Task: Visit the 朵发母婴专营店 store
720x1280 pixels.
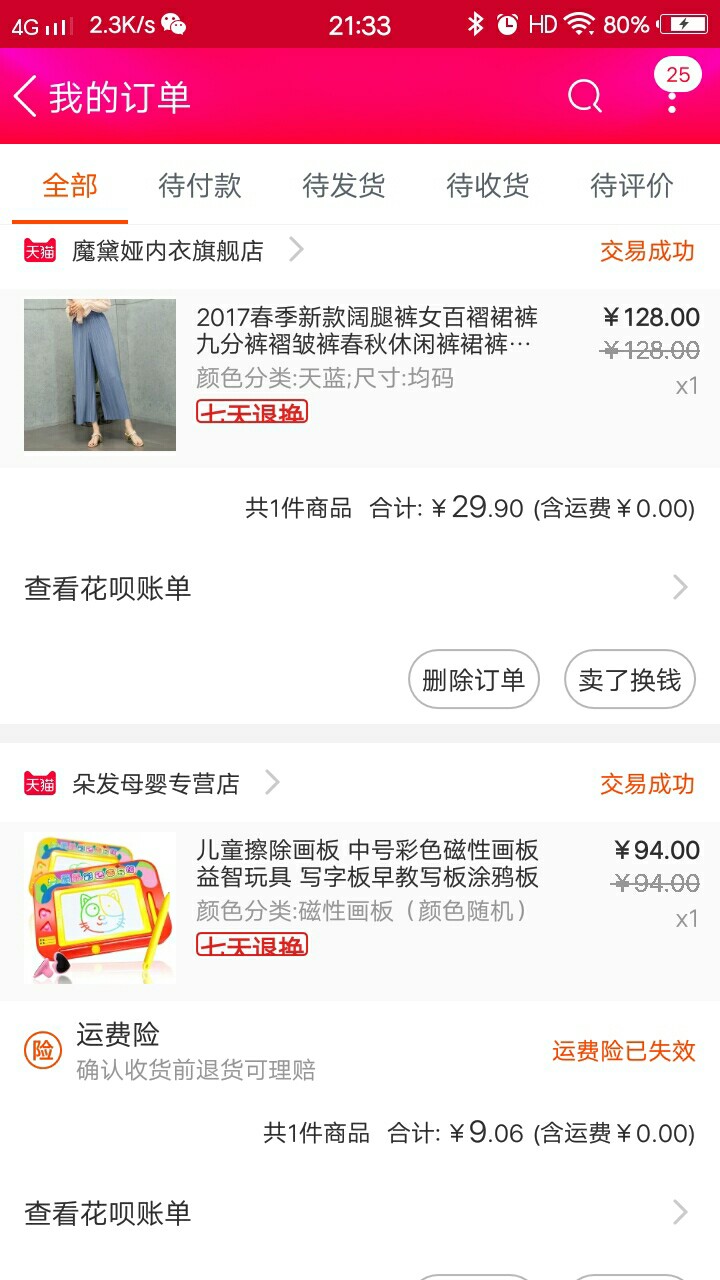Action: coord(155,784)
